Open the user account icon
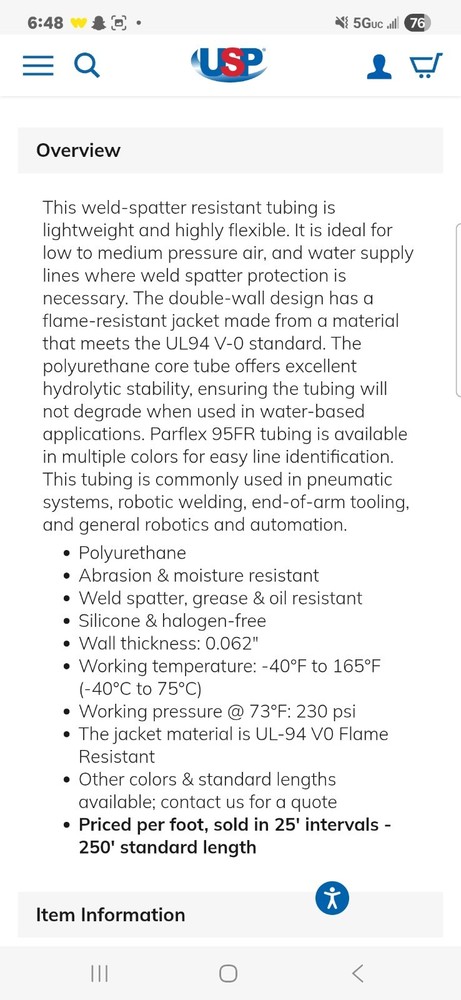 [x=379, y=66]
